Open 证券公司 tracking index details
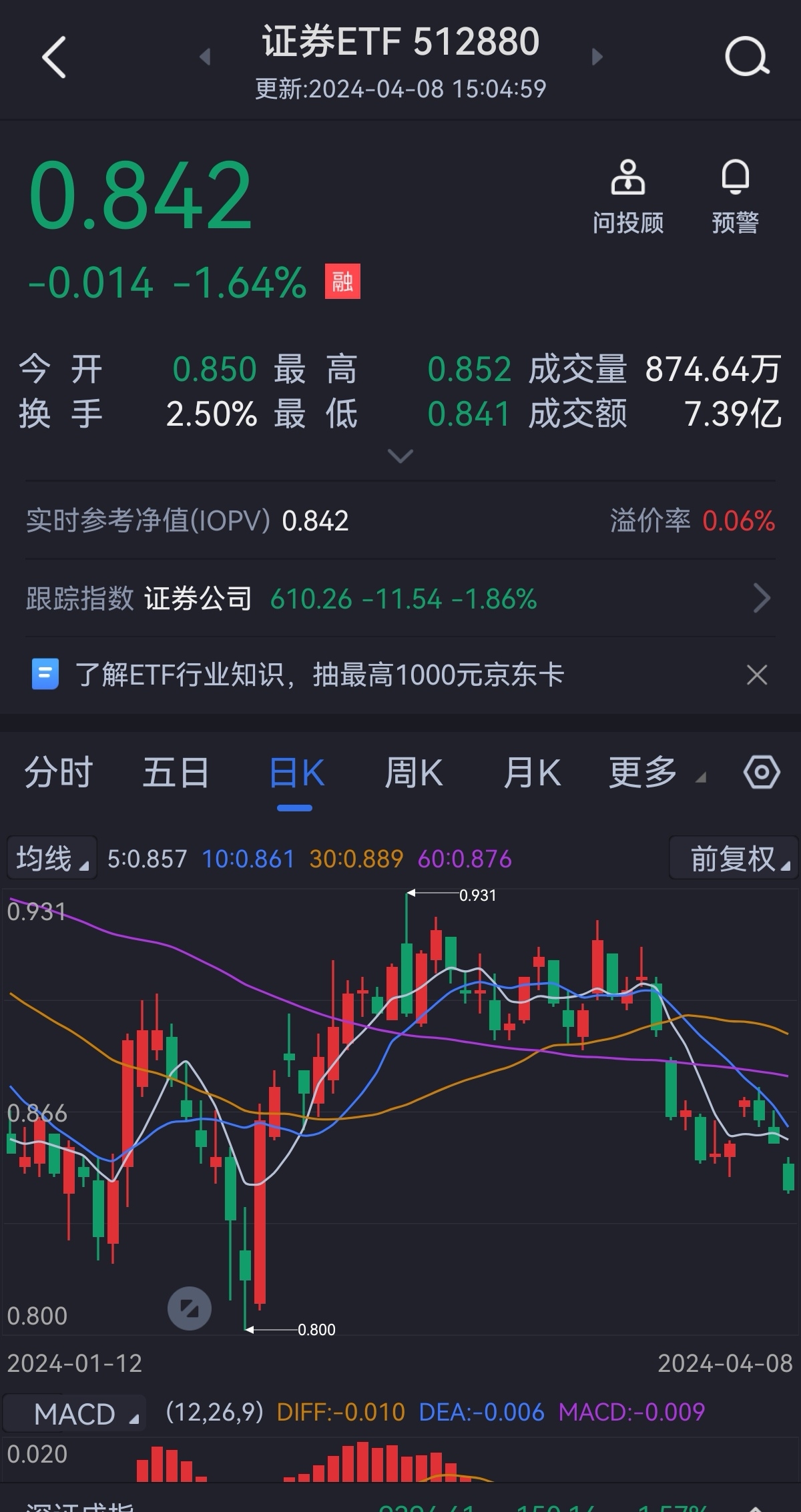 (x=197, y=599)
